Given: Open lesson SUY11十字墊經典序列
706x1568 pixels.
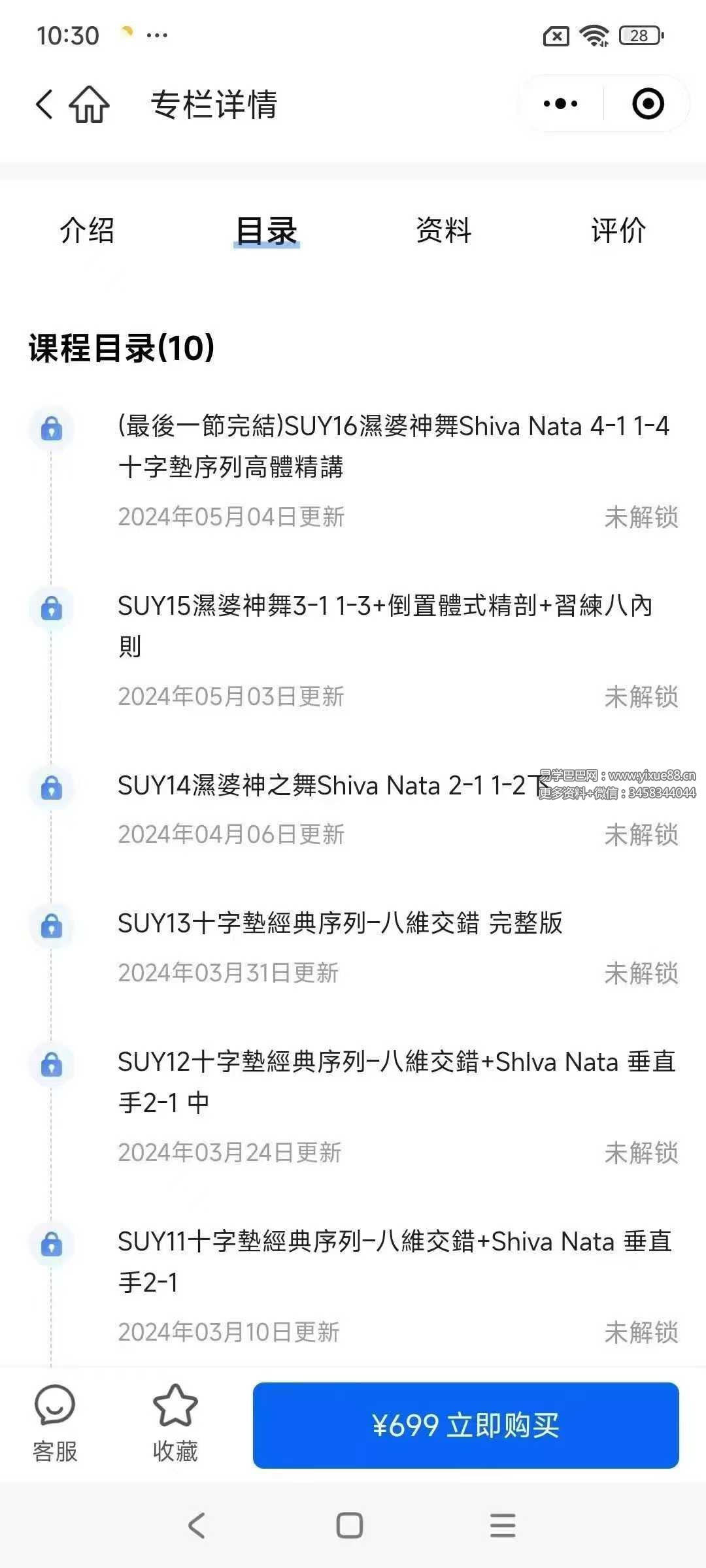Looking at the screenshot, I should pos(392,1261).
